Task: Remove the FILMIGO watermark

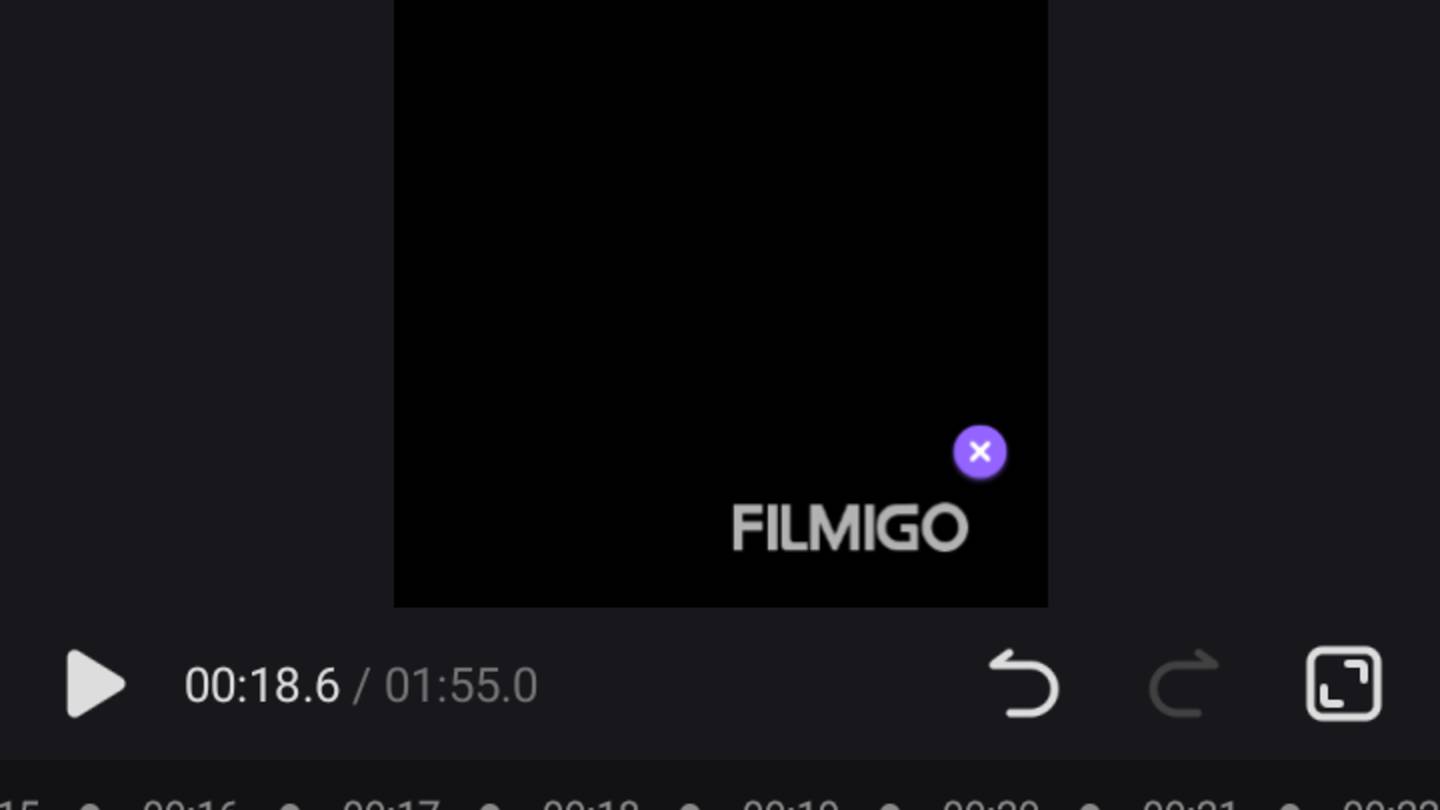Action: click(979, 452)
